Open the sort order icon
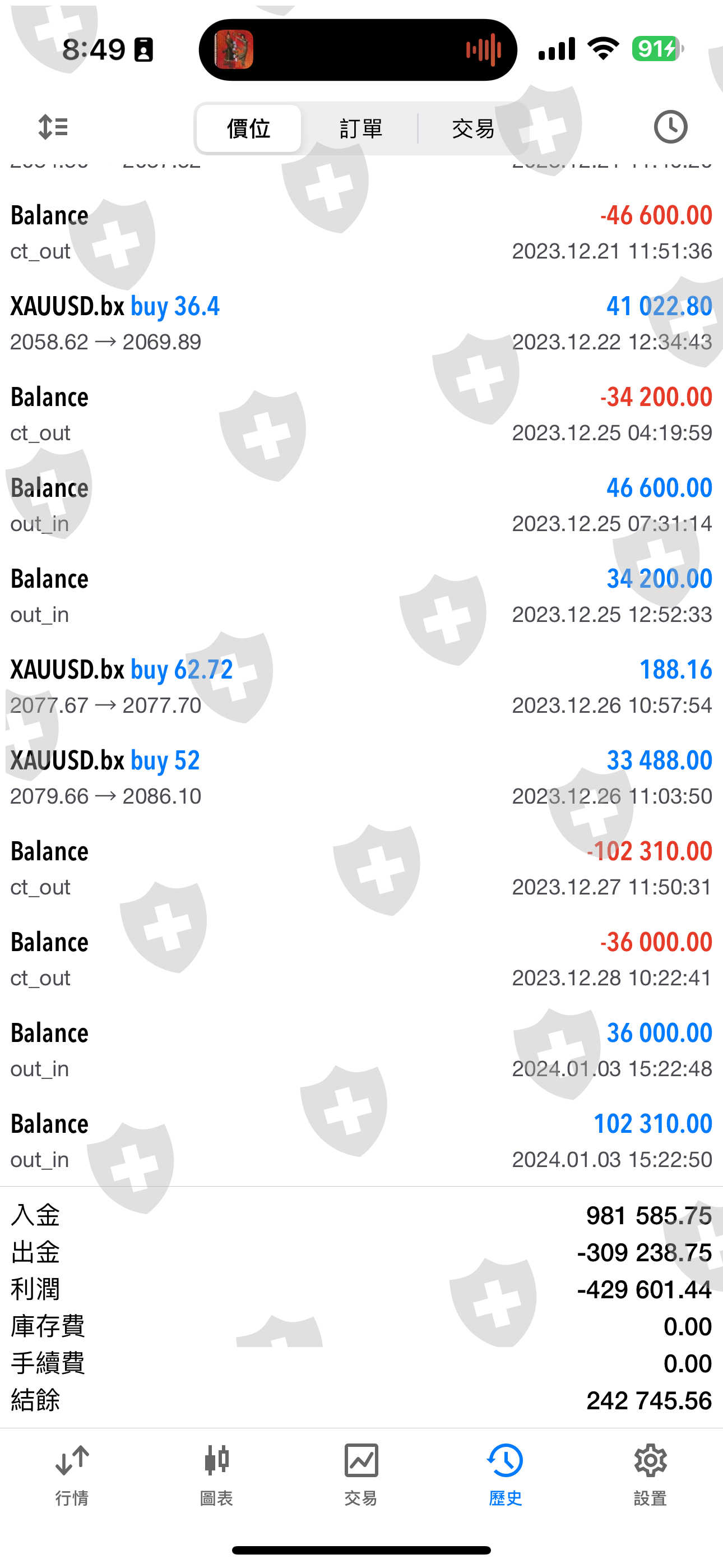This screenshot has height=1568, width=723. click(x=53, y=127)
